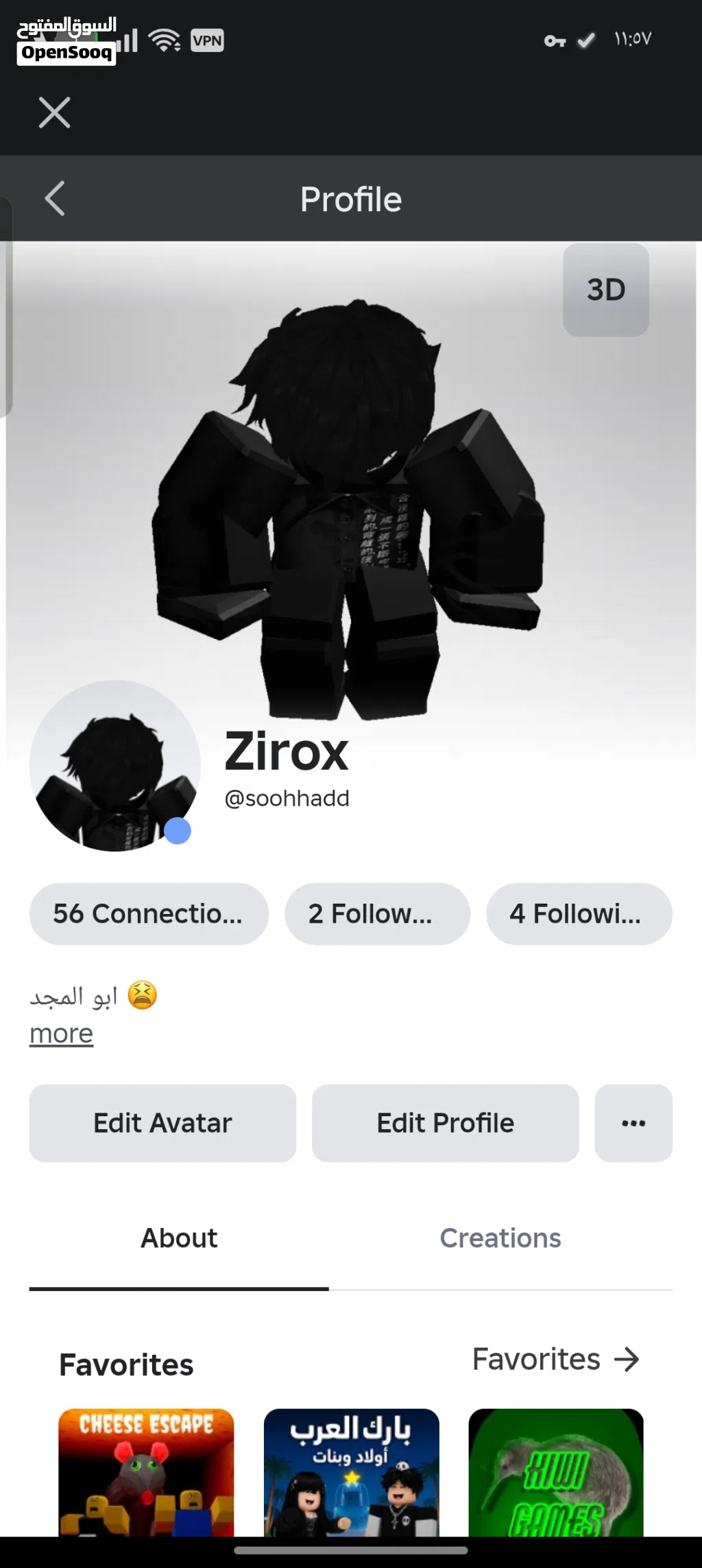Open the Cheese Escape game tile

[146, 1471]
